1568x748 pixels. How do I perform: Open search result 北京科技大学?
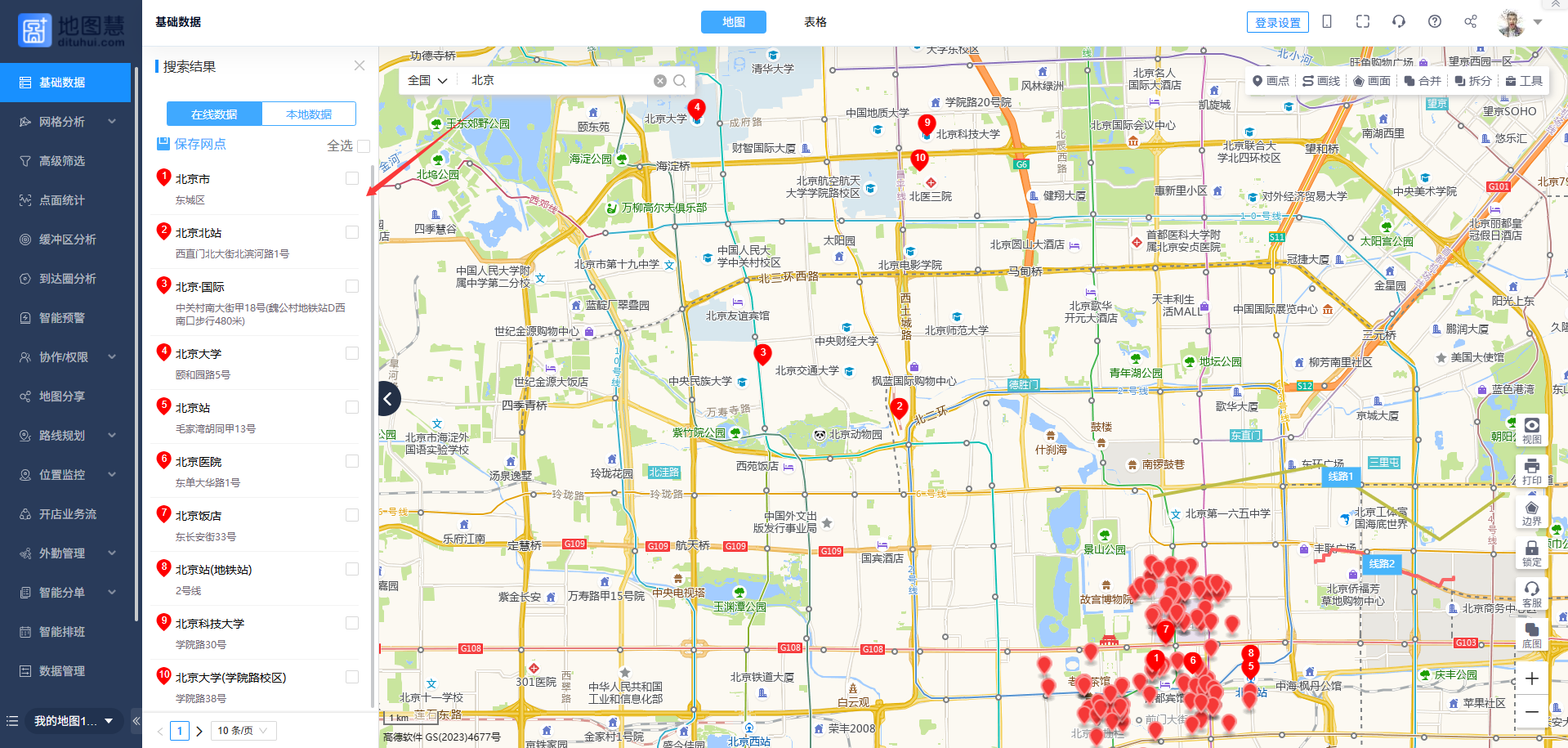point(210,624)
